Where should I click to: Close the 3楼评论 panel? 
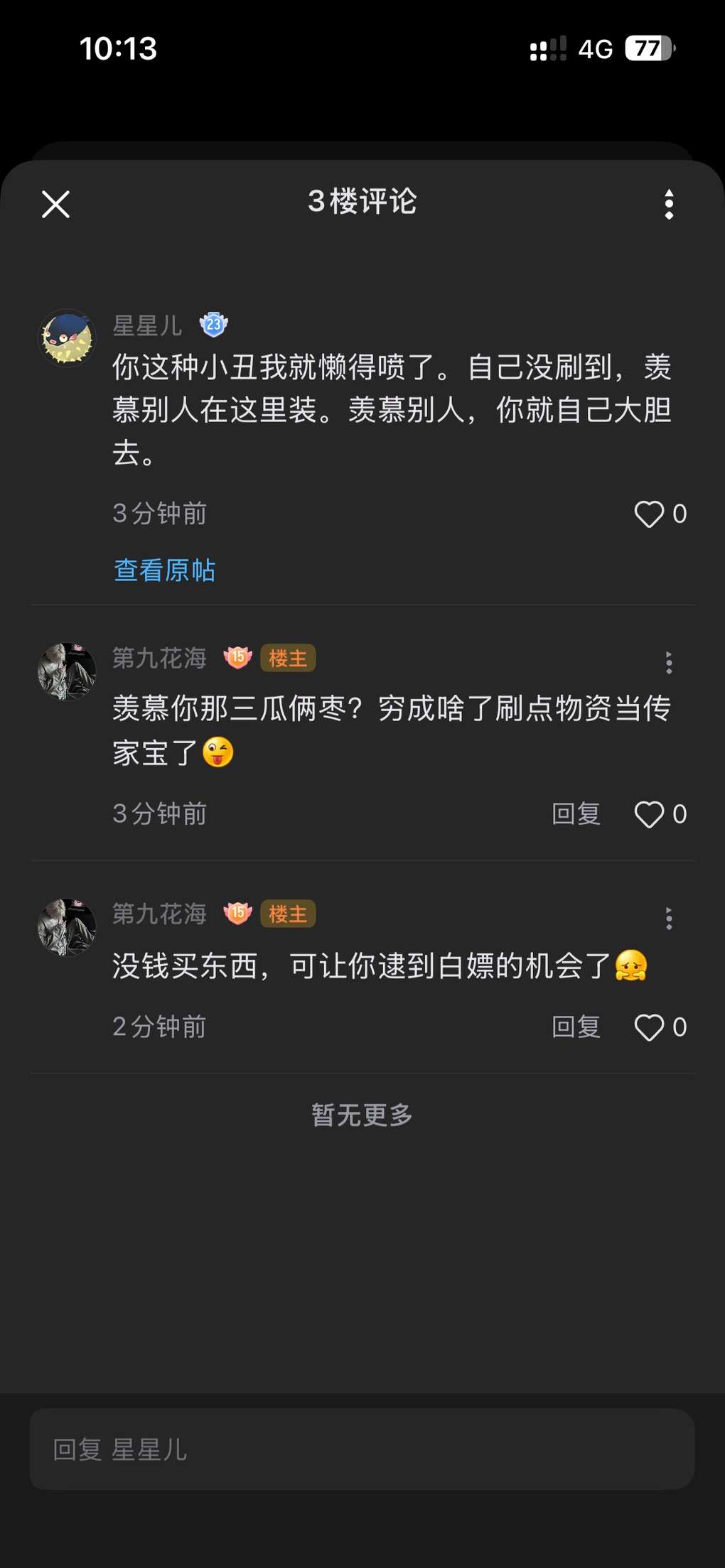click(55, 204)
